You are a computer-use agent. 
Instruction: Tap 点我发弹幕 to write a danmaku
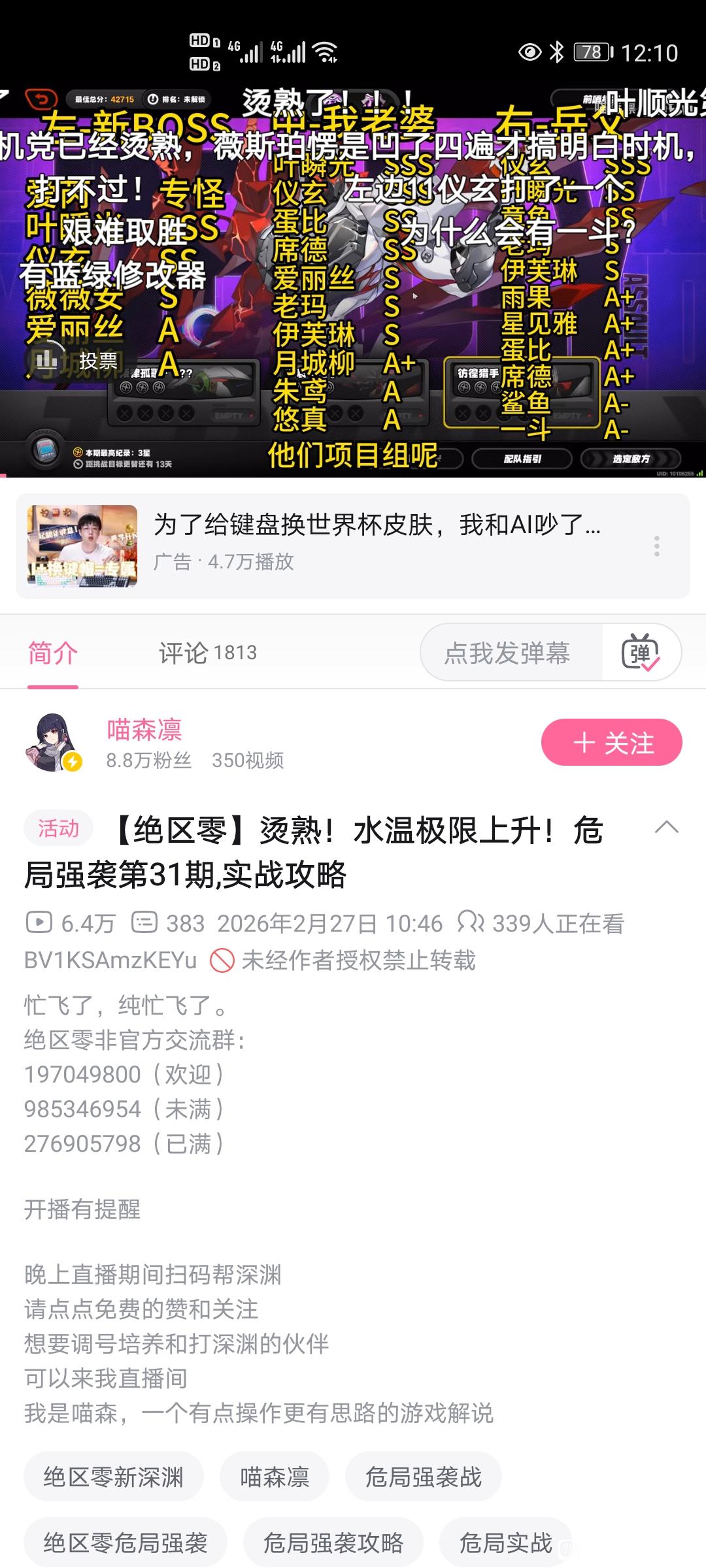(x=507, y=653)
